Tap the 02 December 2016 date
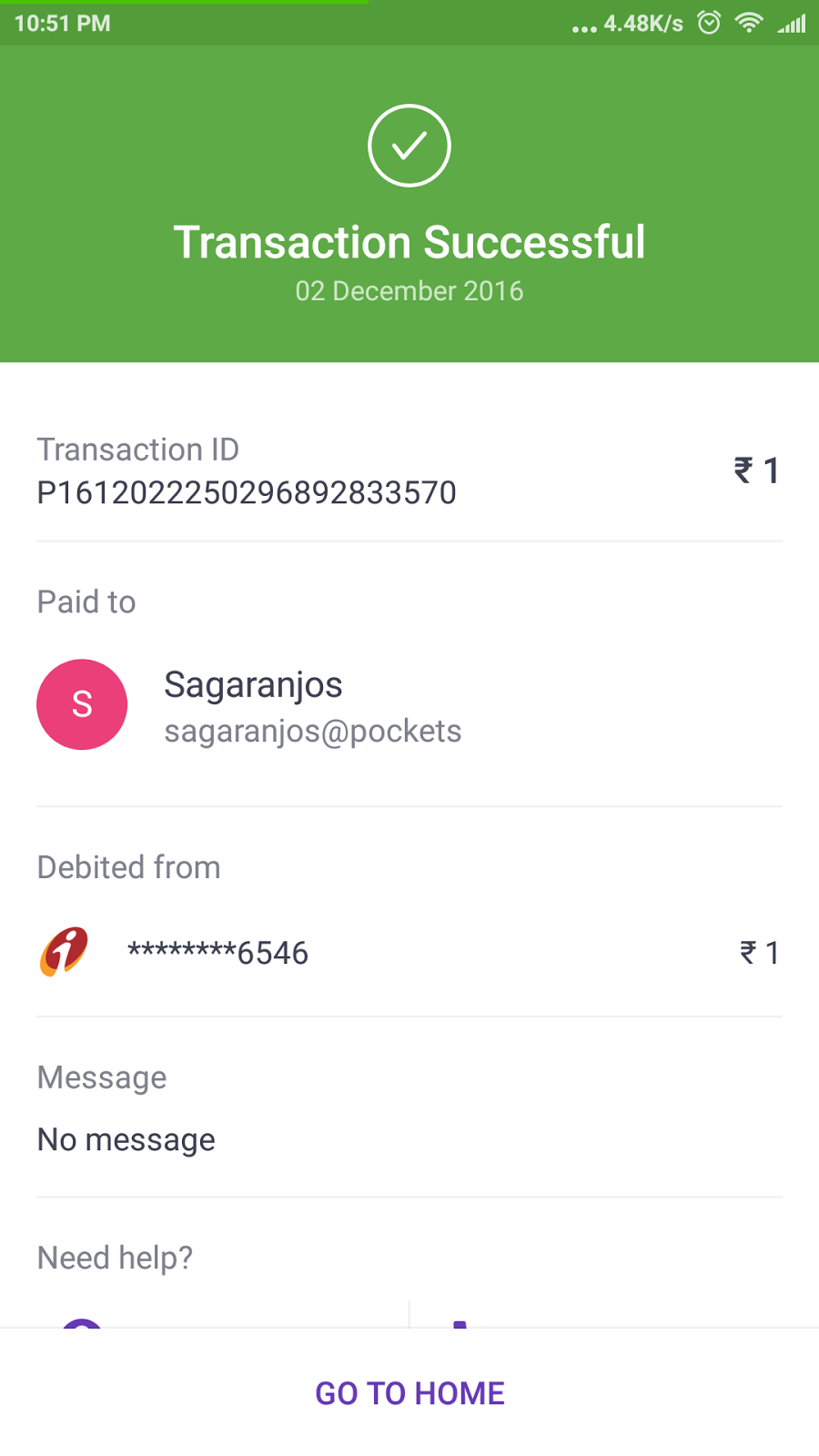 409,291
